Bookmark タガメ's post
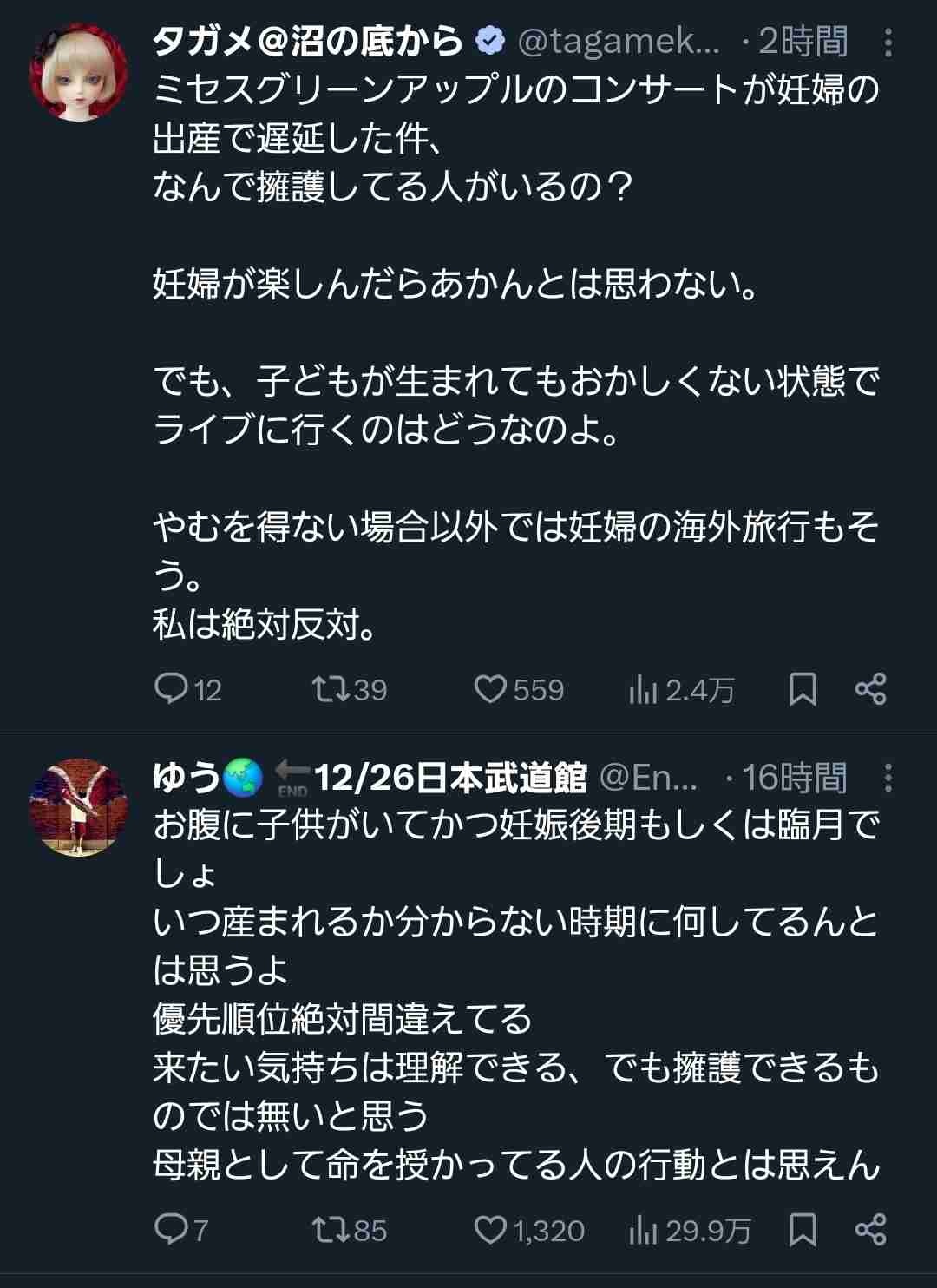The image size is (937, 1288). (803, 689)
